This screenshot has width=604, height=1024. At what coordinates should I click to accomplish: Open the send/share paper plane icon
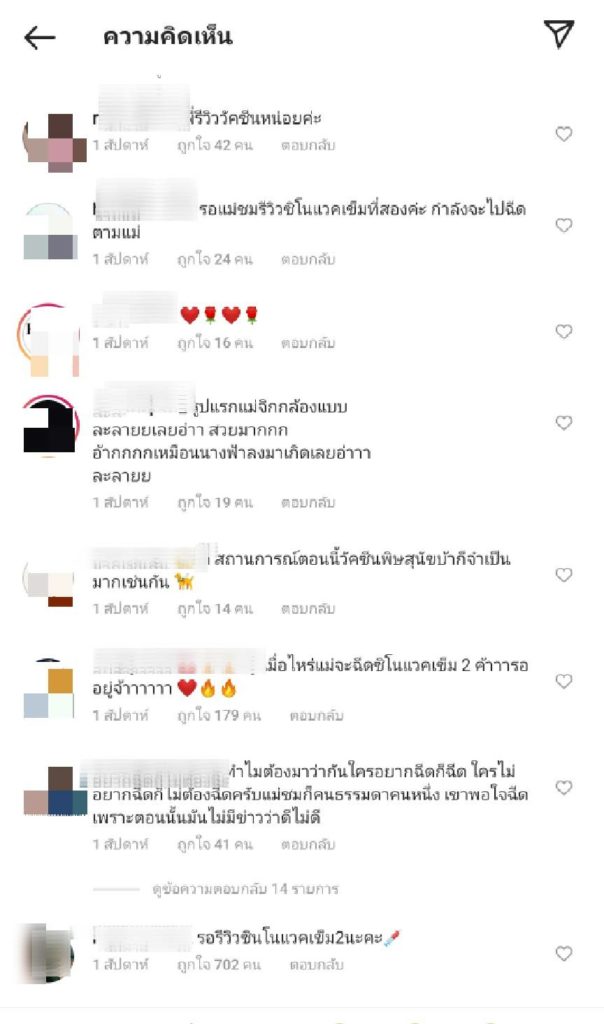(560, 35)
